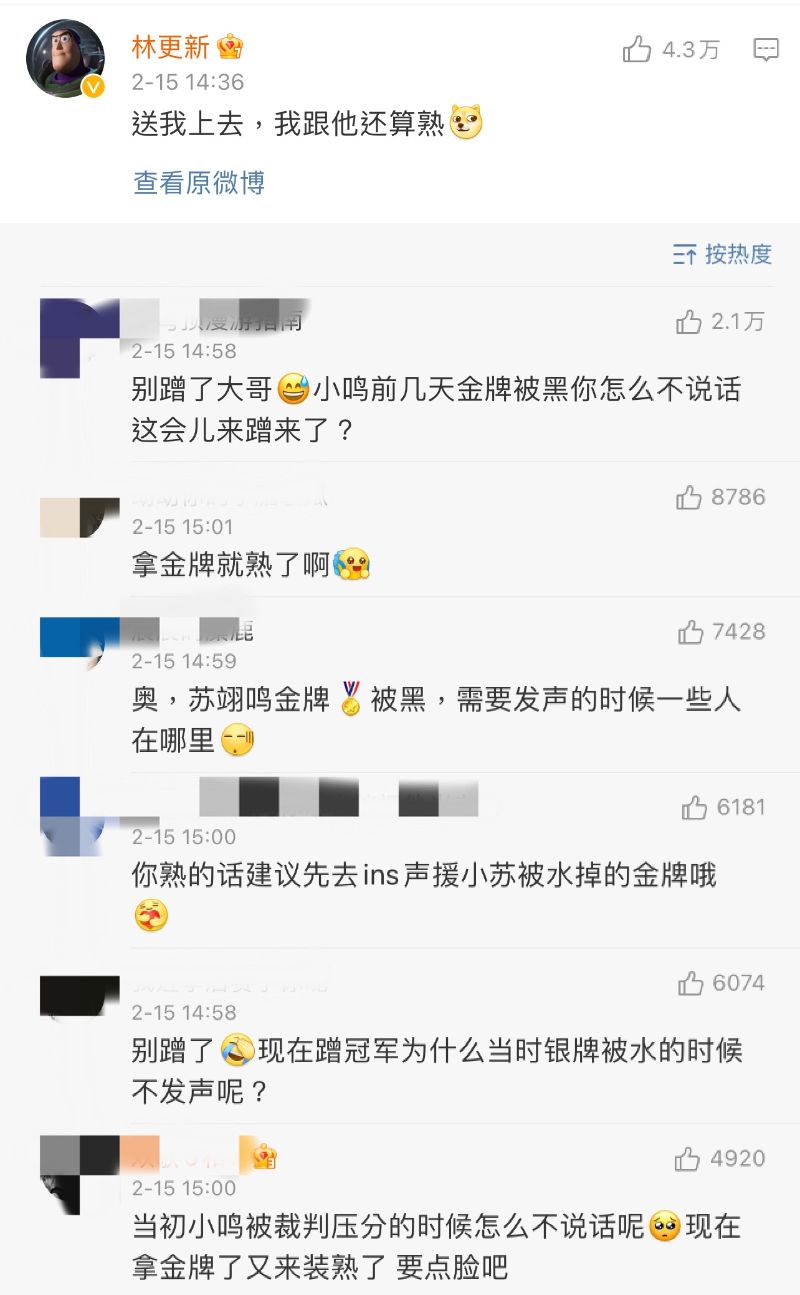Like 林更新's comment with 4.3万 likes
This screenshot has width=800, height=1295.
click(637, 49)
